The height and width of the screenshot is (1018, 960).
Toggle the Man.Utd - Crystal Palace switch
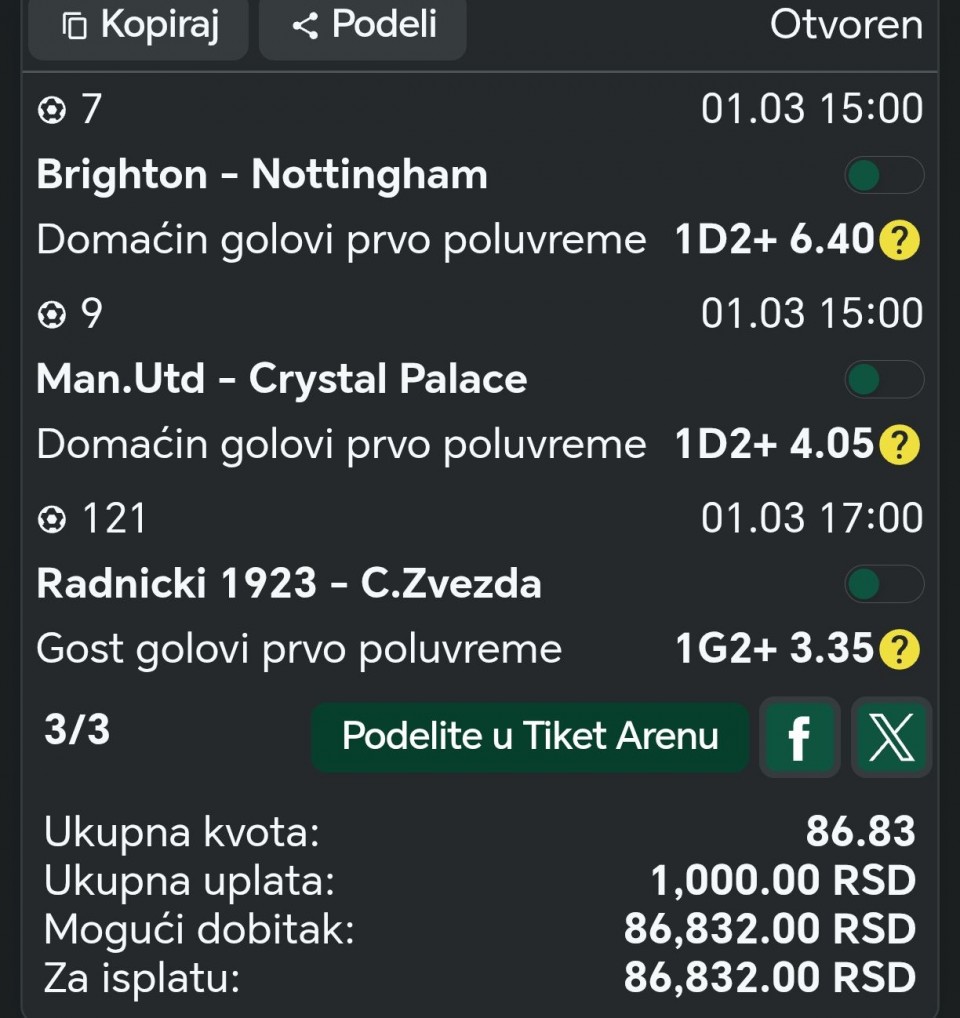click(x=883, y=380)
